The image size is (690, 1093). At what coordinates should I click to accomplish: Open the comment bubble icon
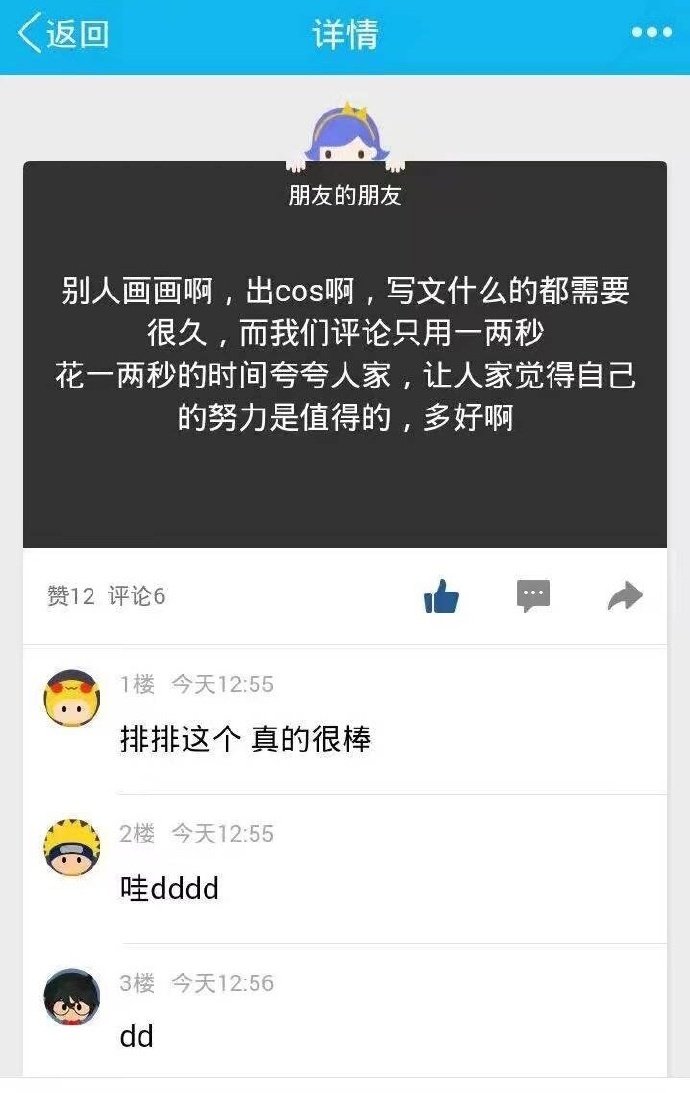click(533, 596)
